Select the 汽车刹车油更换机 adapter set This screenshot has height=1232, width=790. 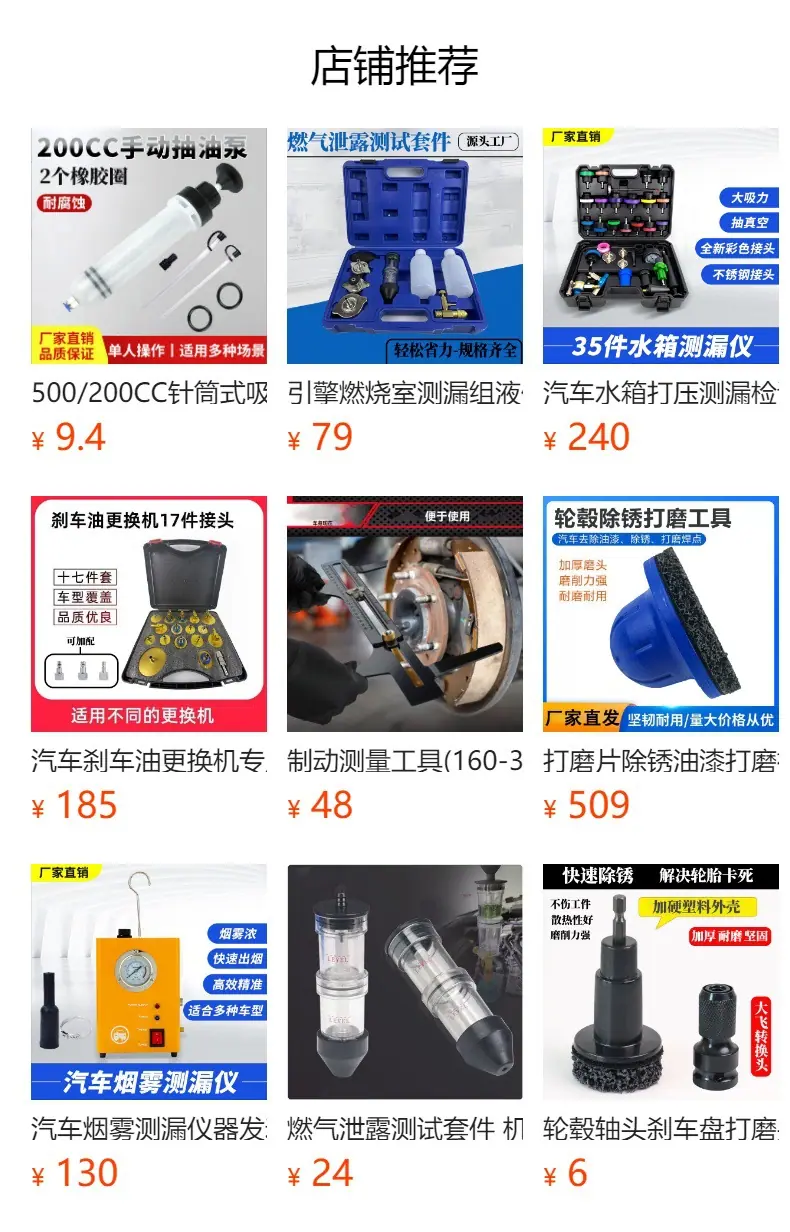point(149,660)
